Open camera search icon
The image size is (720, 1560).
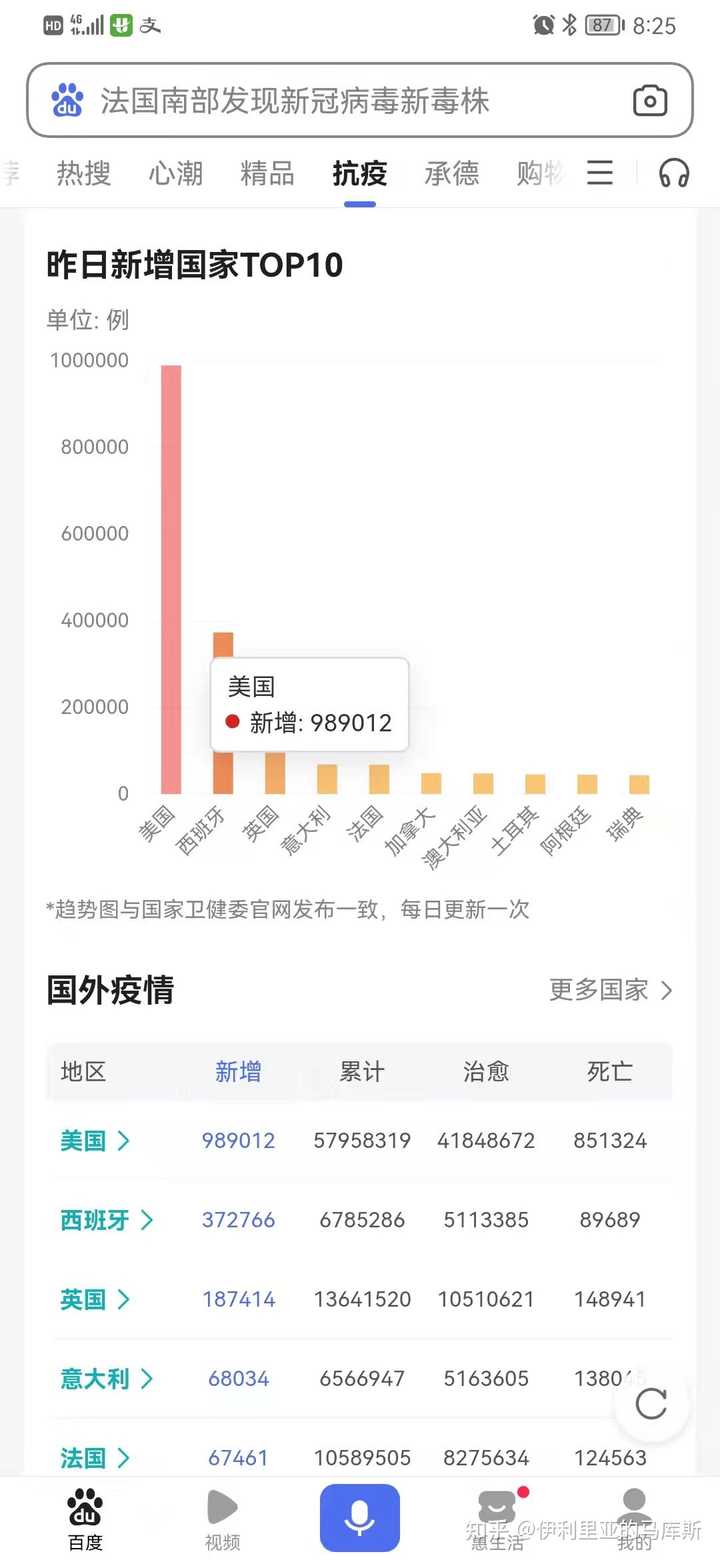tap(650, 101)
